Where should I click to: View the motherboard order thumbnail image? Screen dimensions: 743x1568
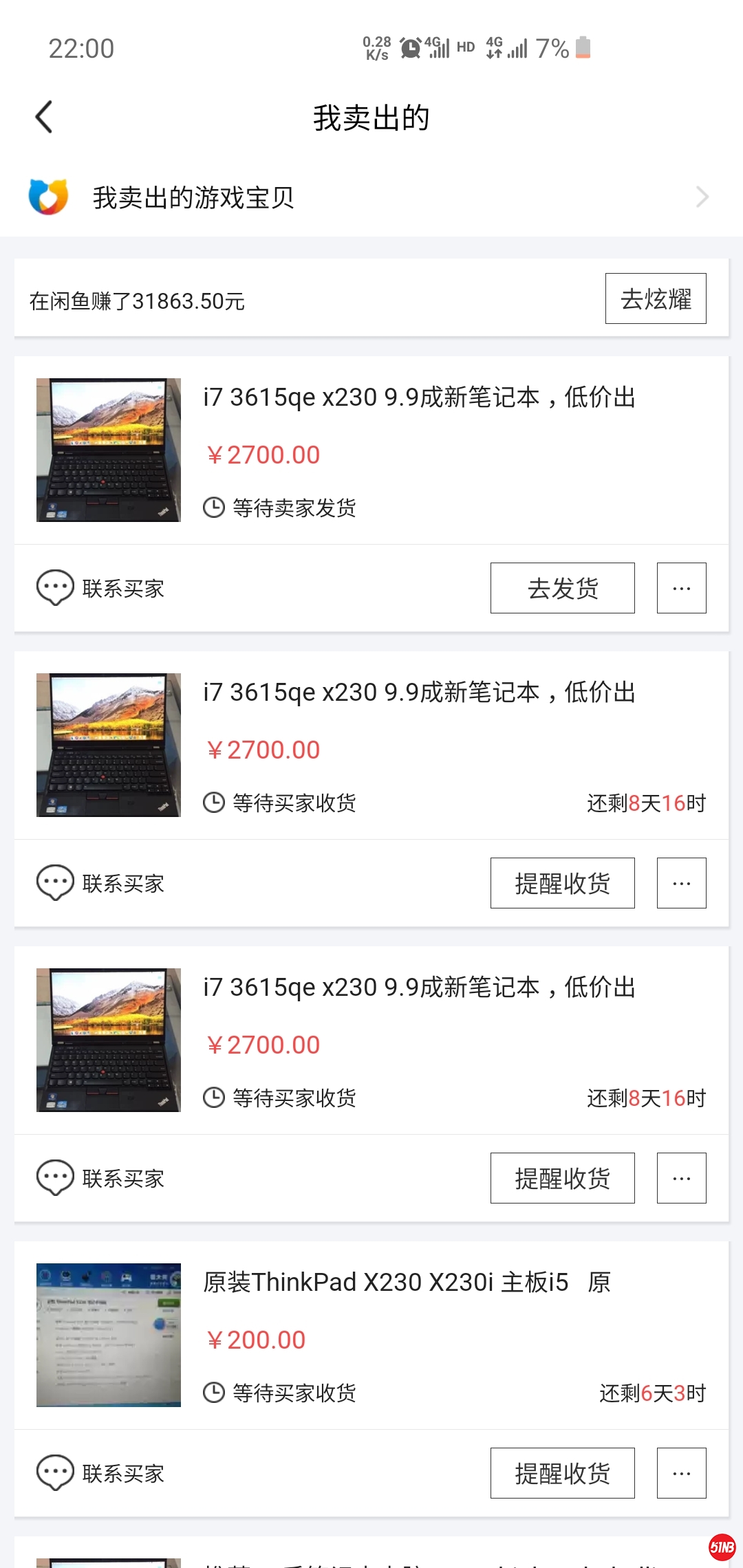(108, 1335)
